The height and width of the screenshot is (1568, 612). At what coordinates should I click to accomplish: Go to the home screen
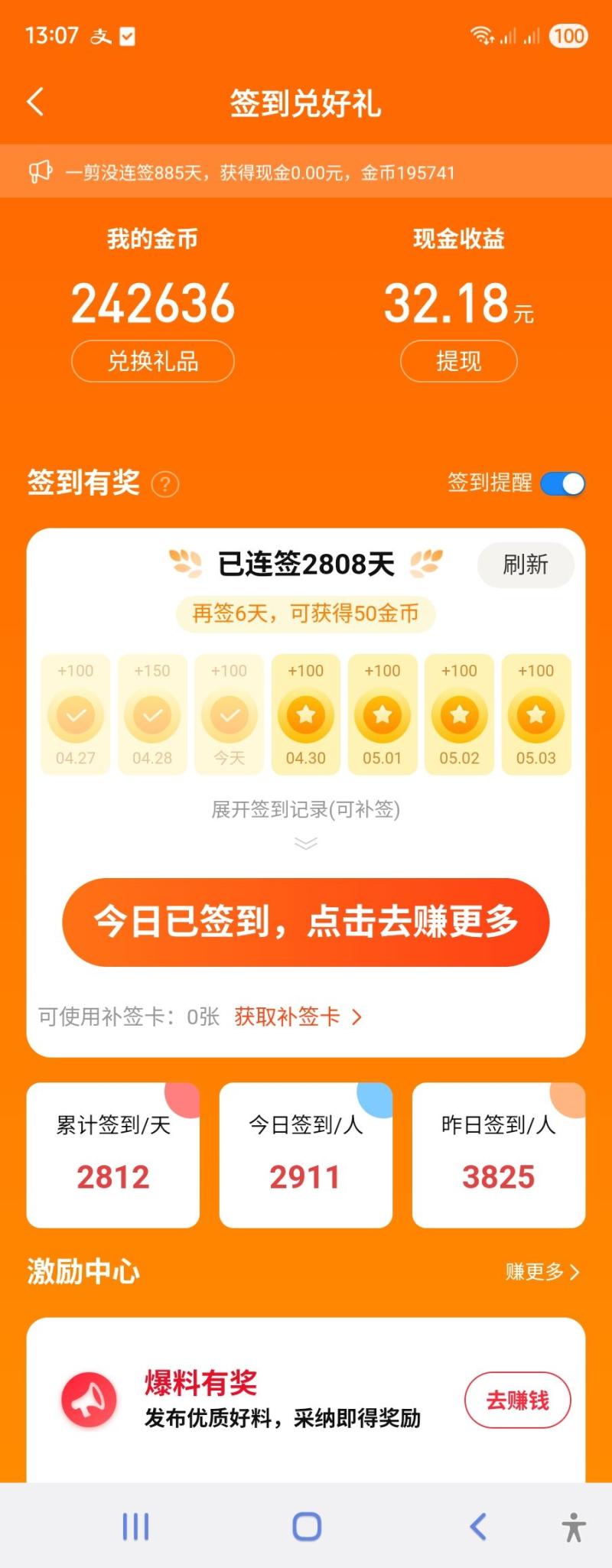pos(307,1527)
